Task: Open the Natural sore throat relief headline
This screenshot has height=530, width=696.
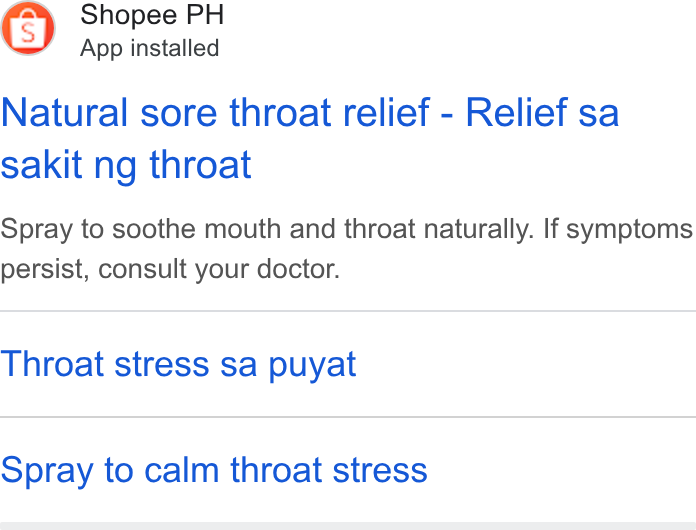Action: (309, 138)
